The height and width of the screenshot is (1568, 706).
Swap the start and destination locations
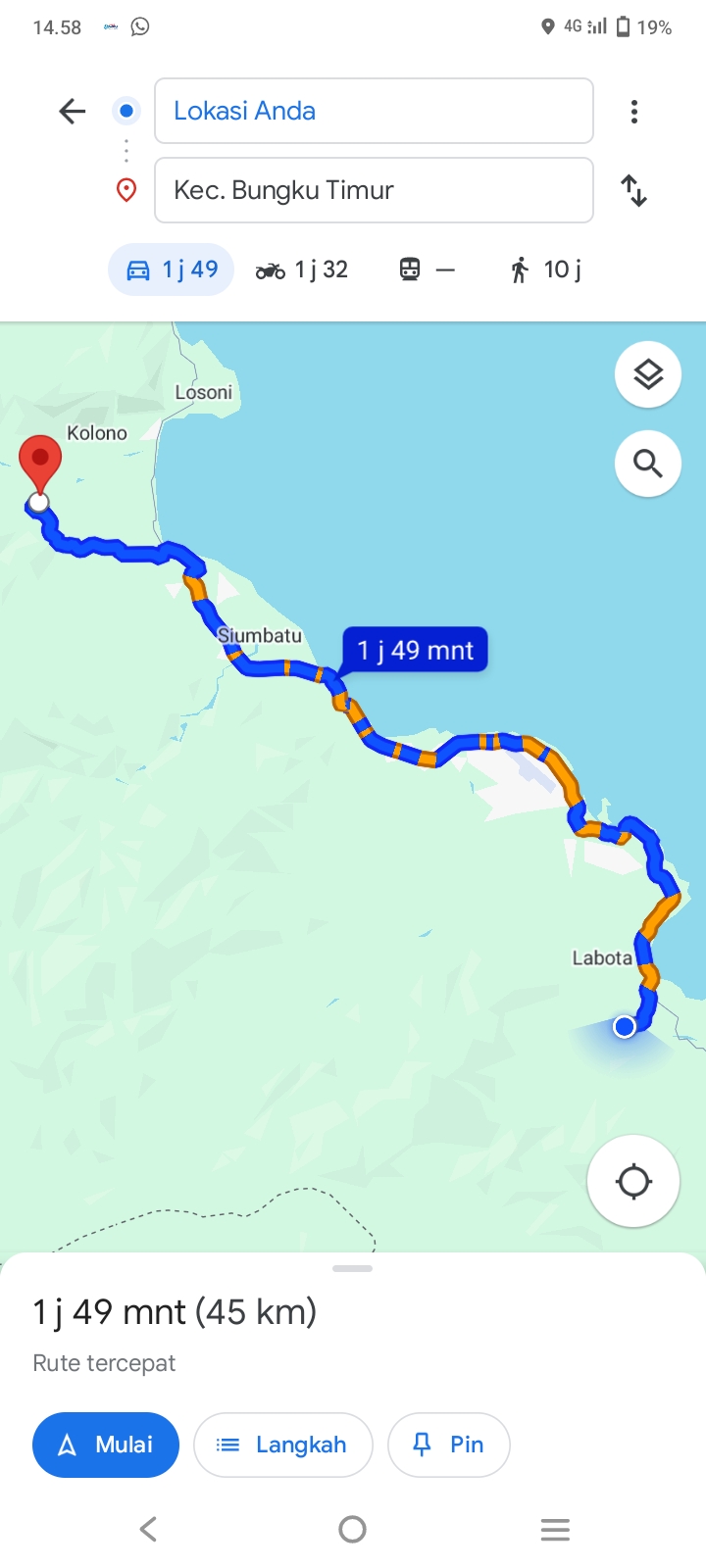[634, 190]
